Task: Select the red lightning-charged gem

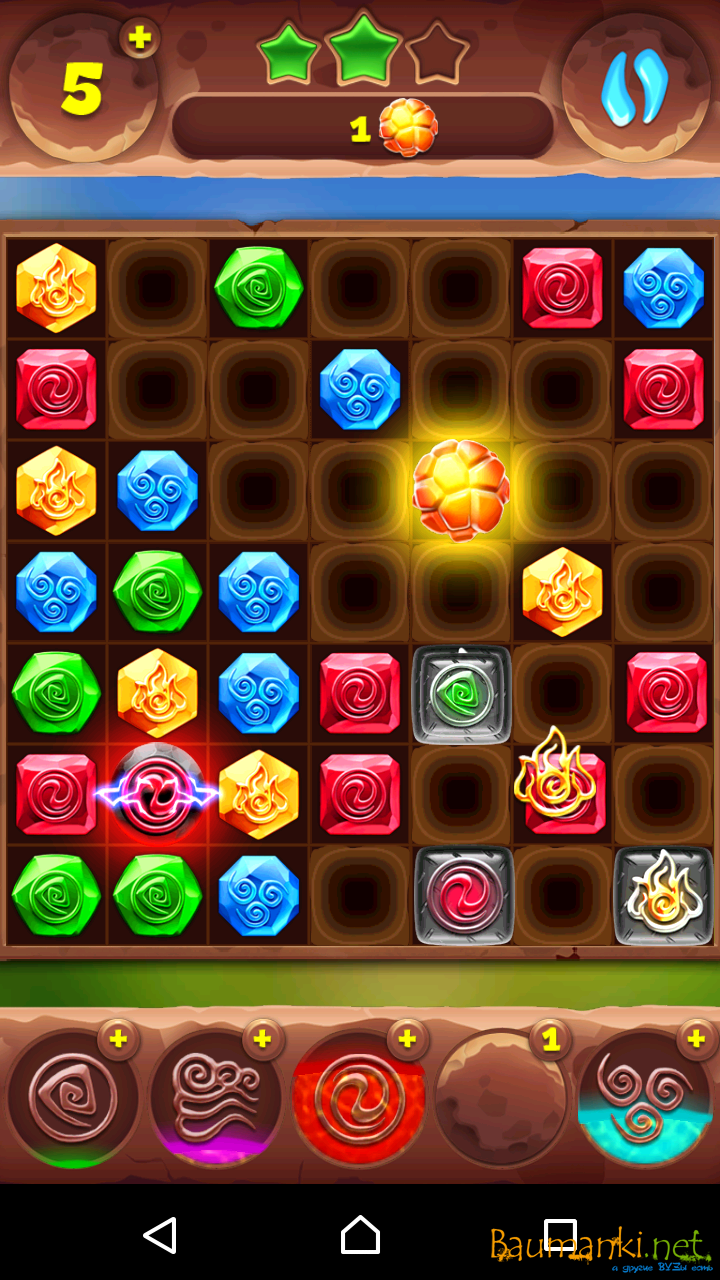Action: point(157,795)
